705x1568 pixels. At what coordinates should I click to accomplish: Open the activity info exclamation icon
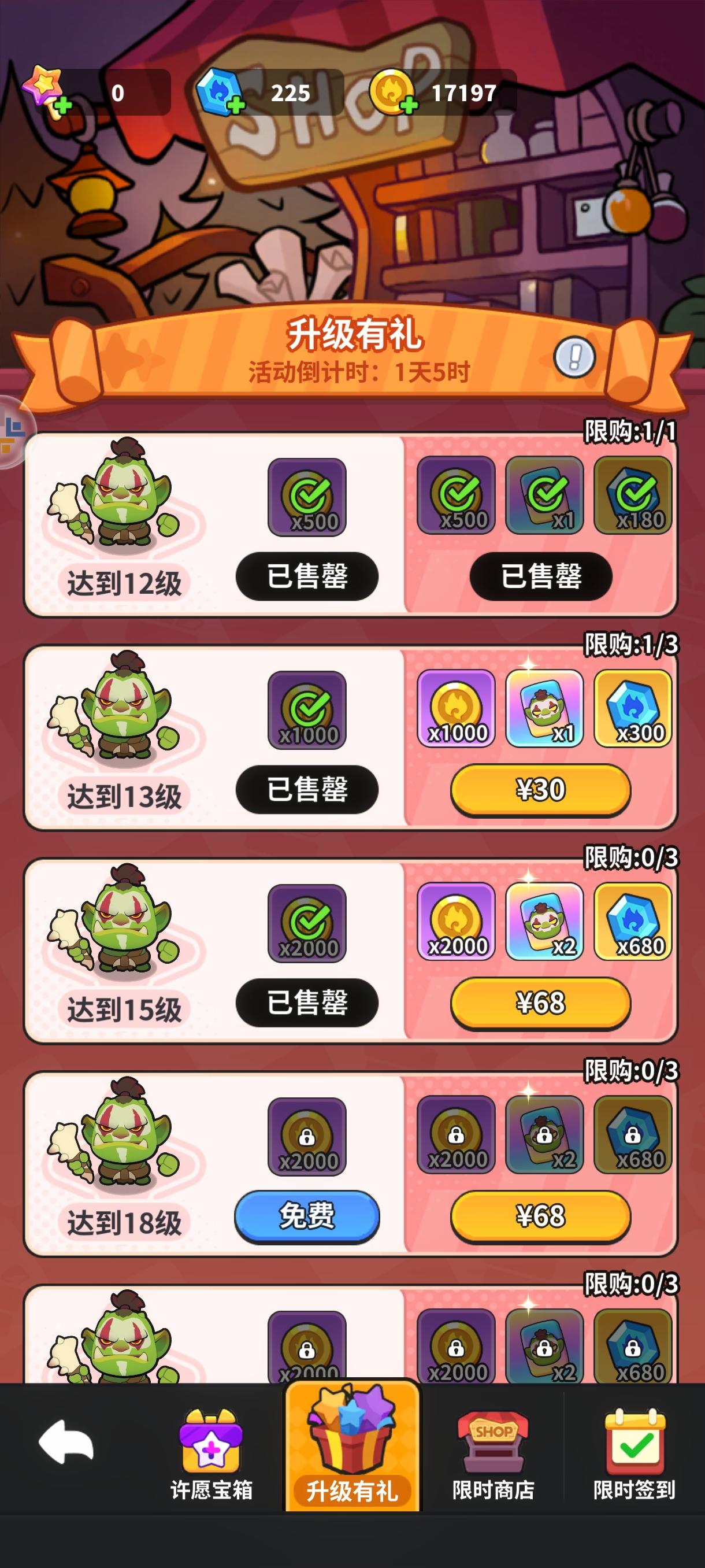(x=574, y=357)
